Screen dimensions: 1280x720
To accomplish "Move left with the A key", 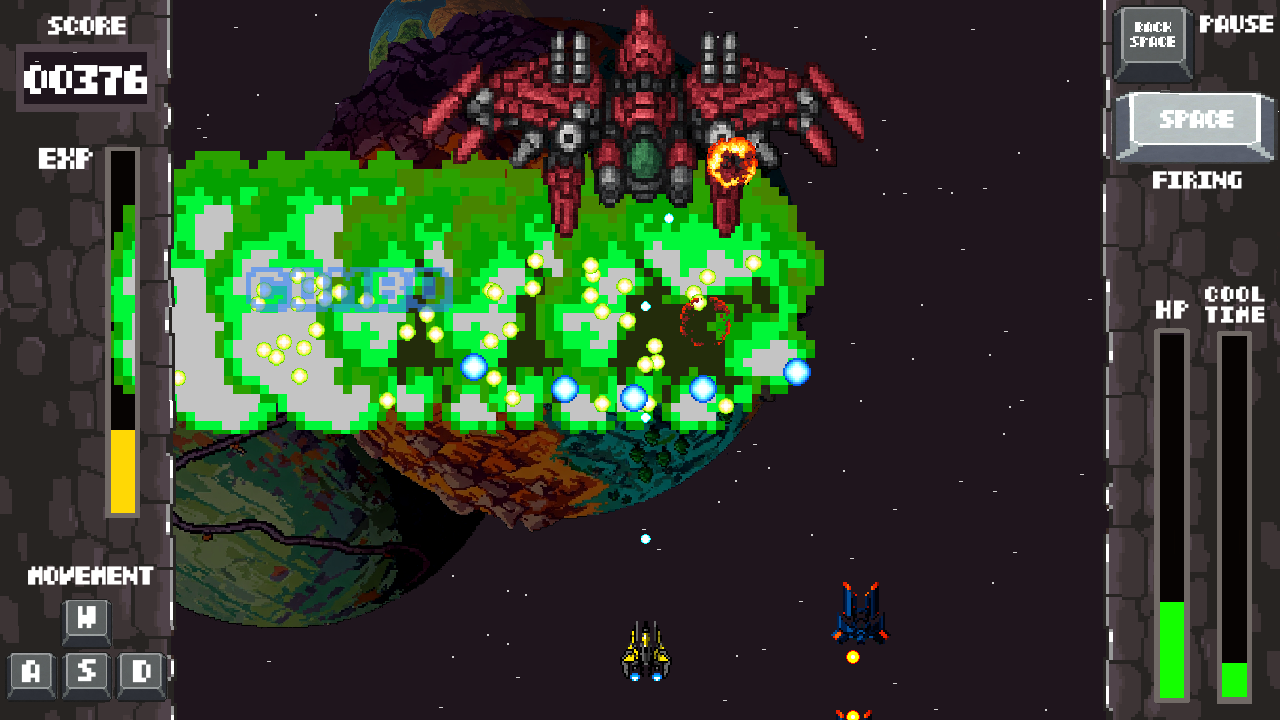I will pos(32,673).
